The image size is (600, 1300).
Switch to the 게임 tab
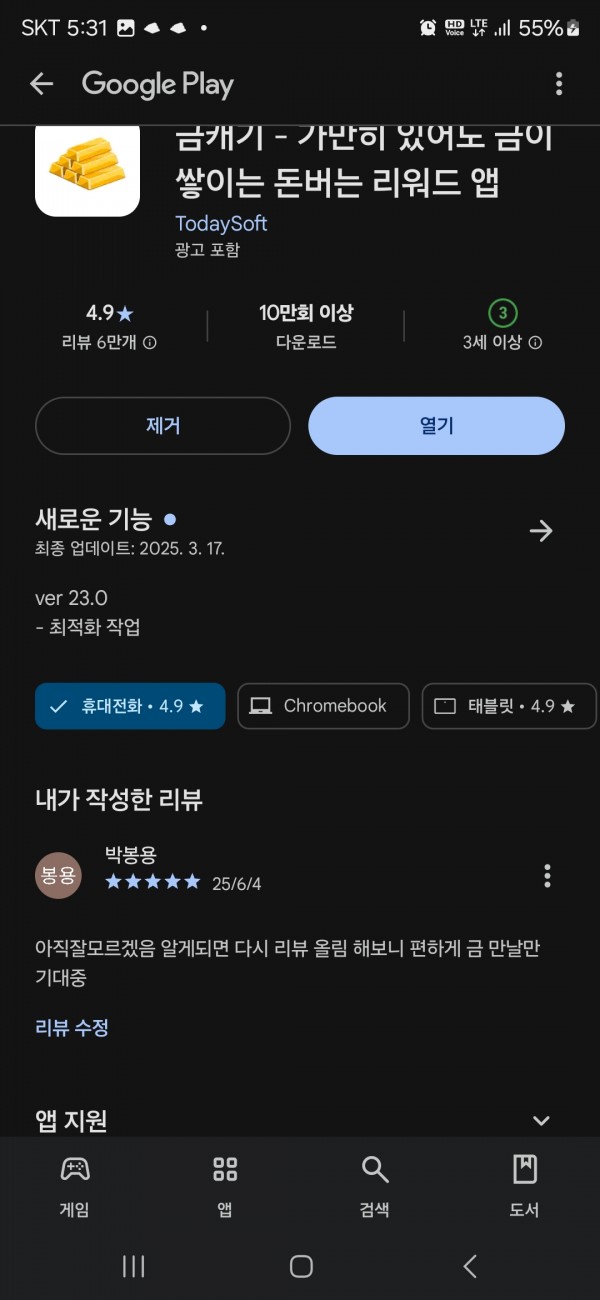pos(75,1186)
